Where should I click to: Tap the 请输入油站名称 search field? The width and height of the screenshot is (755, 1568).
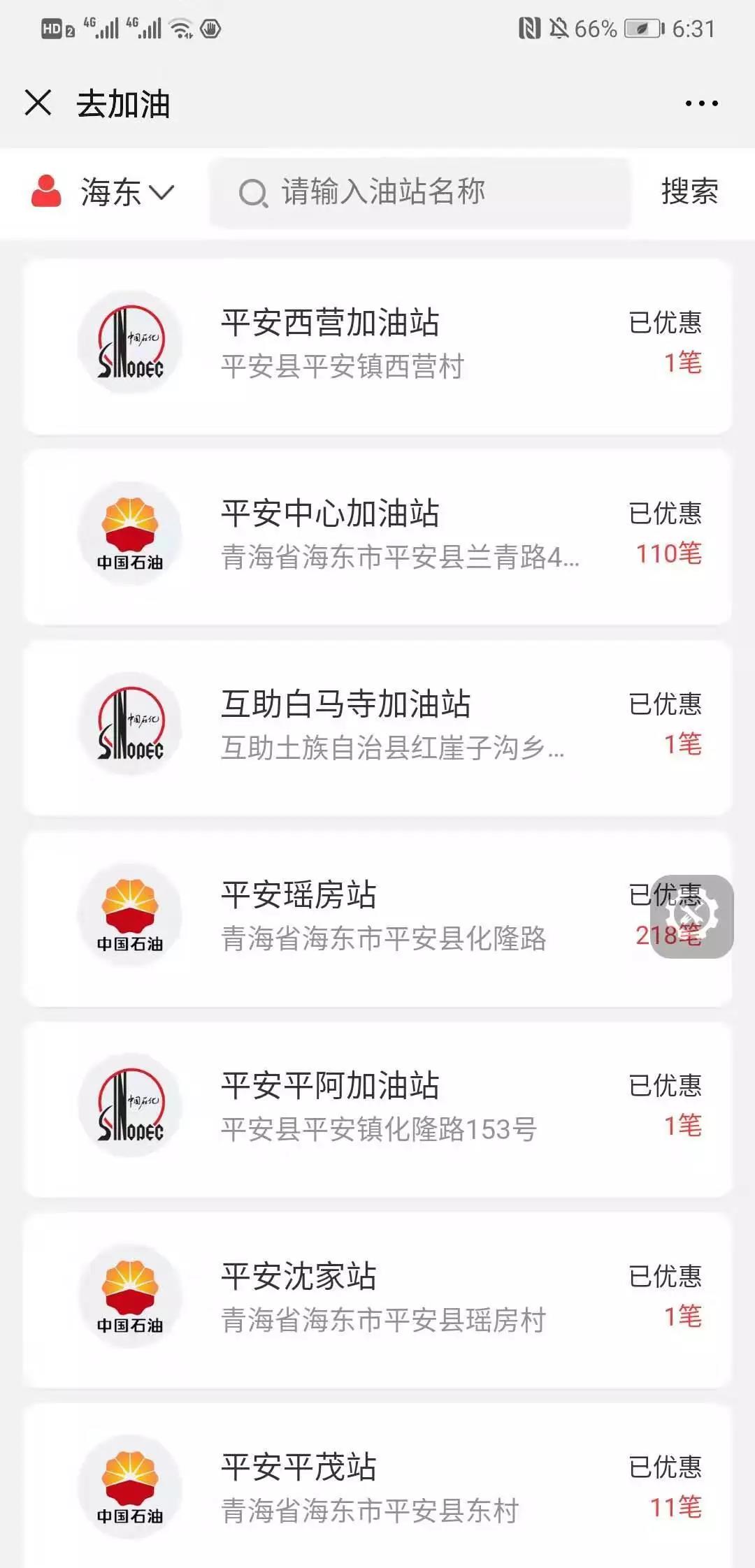tap(419, 192)
